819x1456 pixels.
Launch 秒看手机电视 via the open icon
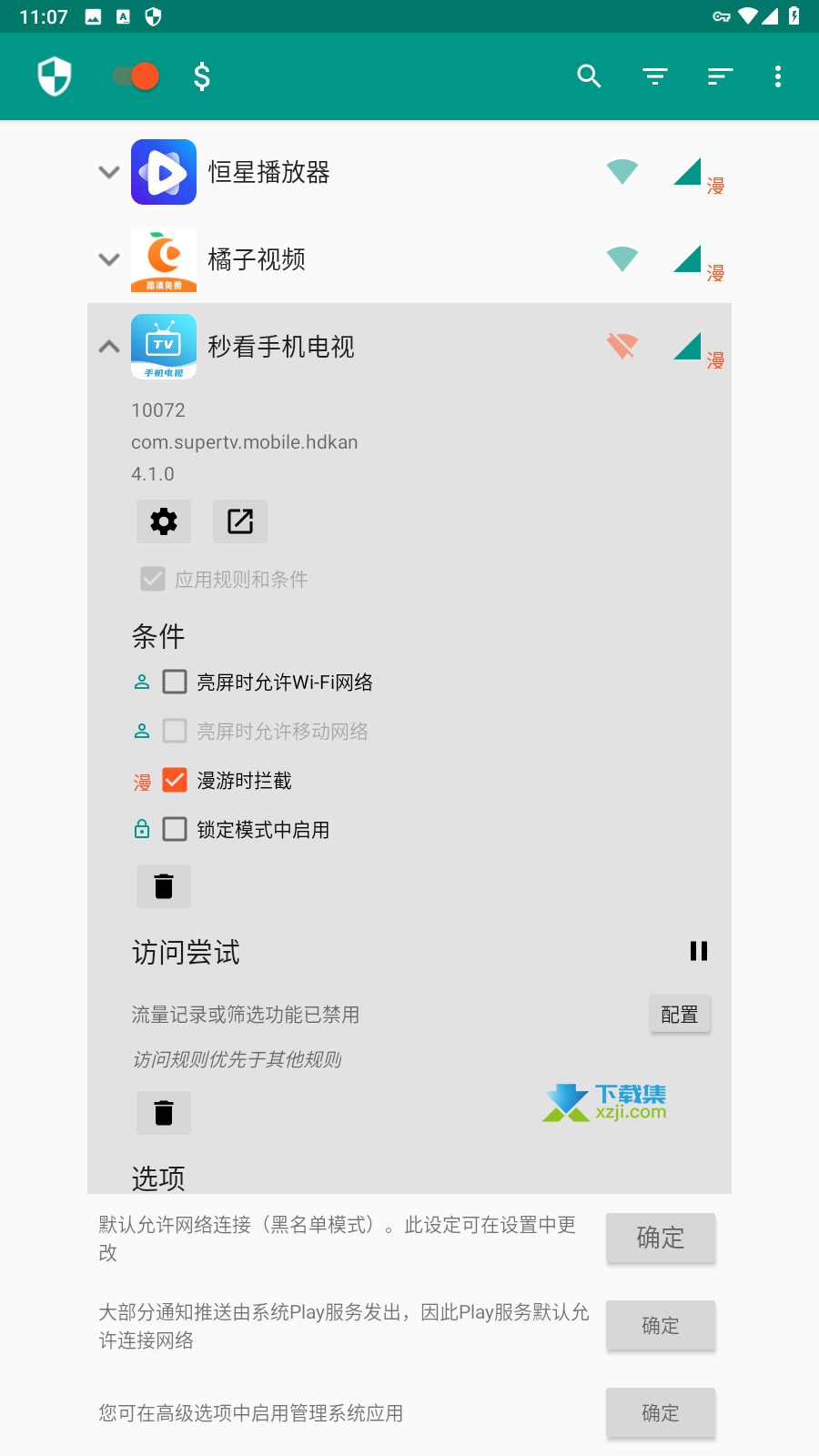click(240, 521)
